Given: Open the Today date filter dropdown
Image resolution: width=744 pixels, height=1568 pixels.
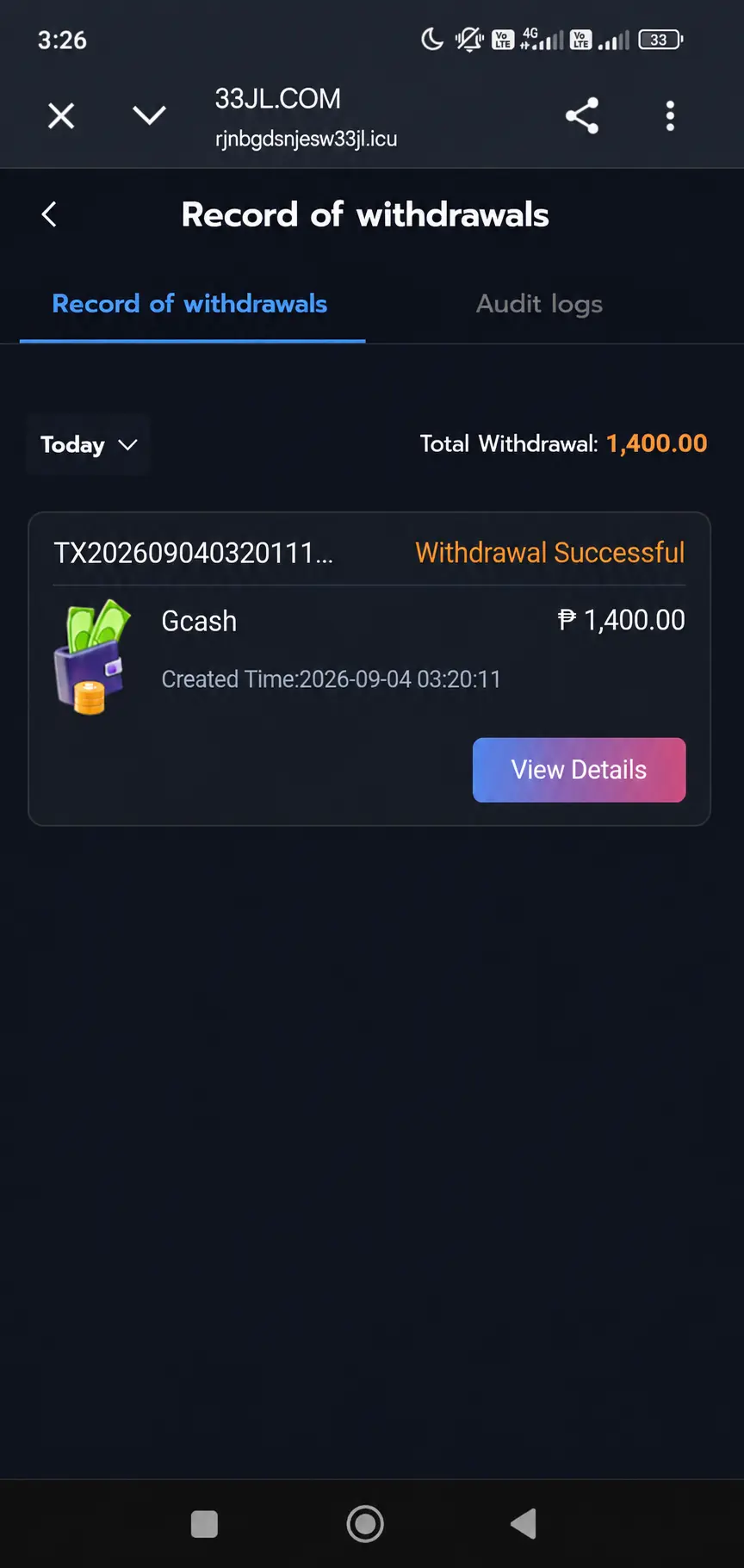Looking at the screenshot, I should point(89,444).
